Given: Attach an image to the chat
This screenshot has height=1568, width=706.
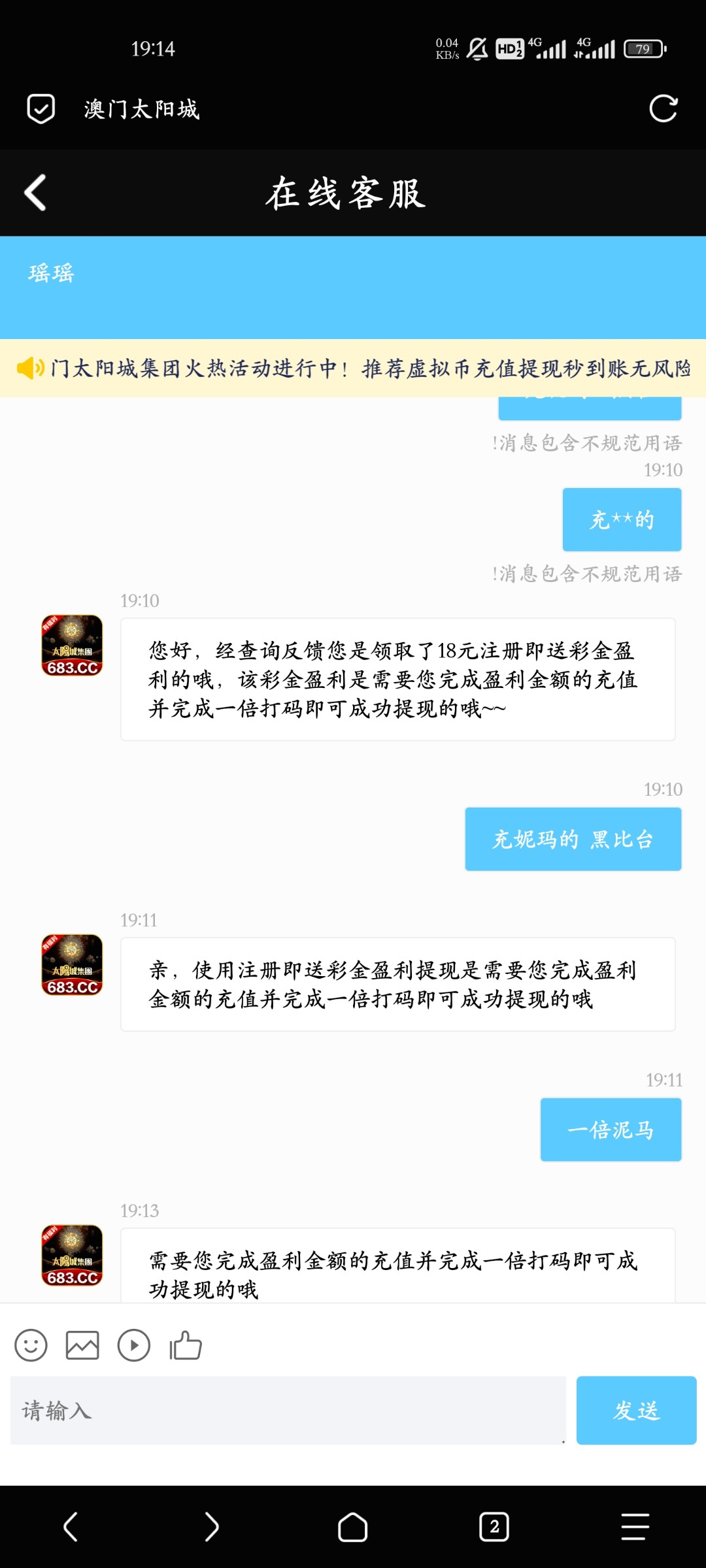Looking at the screenshot, I should (x=82, y=1346).
